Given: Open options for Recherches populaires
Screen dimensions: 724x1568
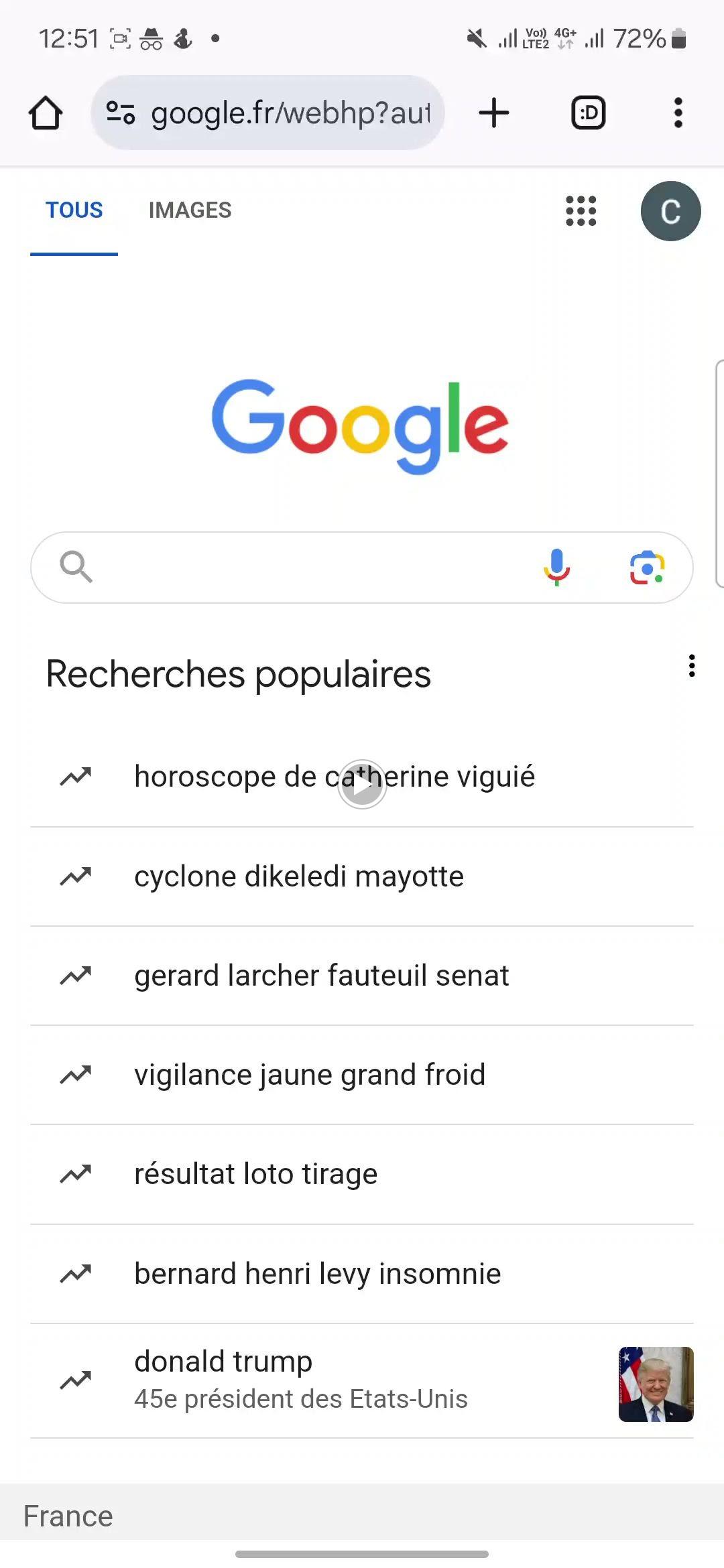Looking at the screenshot, I should coord(692,666).
